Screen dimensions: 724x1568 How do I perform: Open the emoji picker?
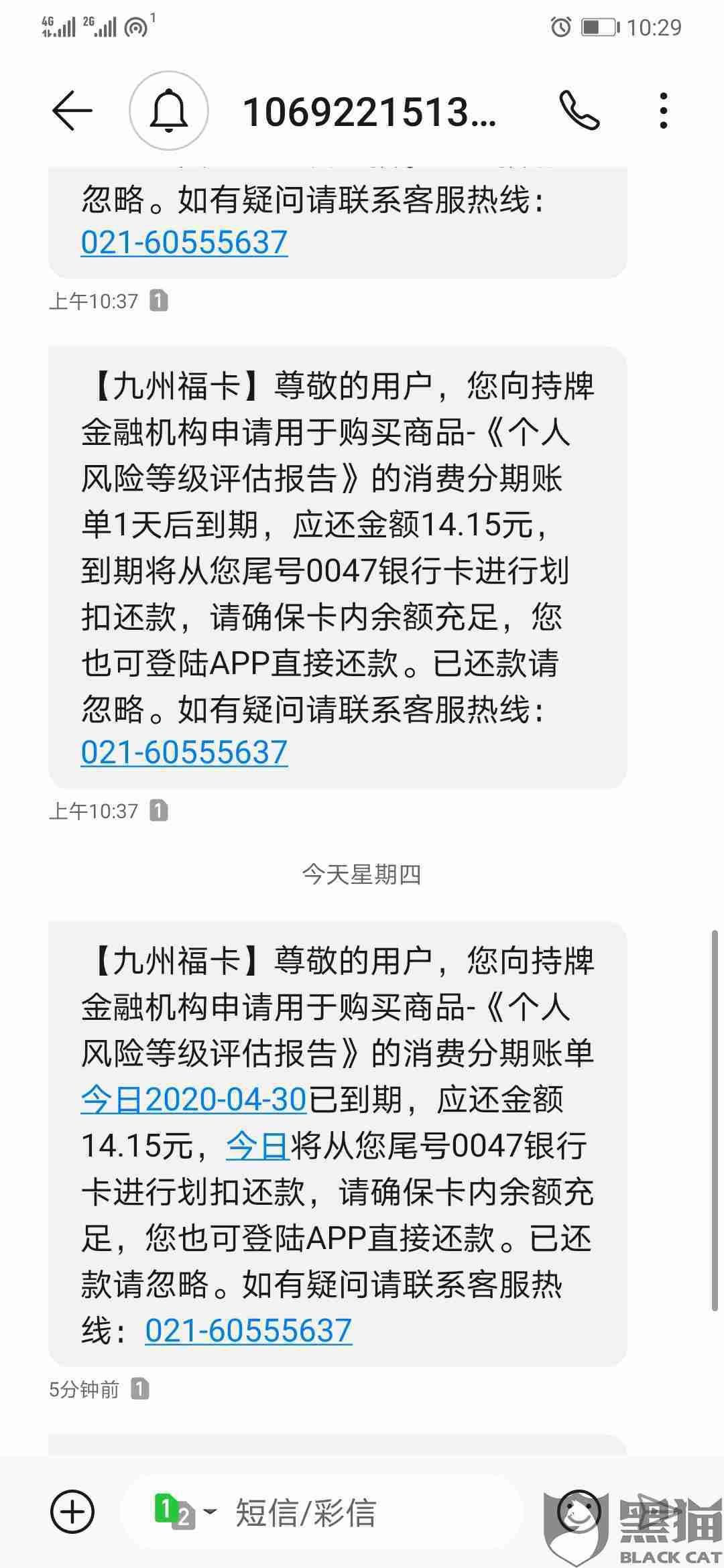[579, 1512]
